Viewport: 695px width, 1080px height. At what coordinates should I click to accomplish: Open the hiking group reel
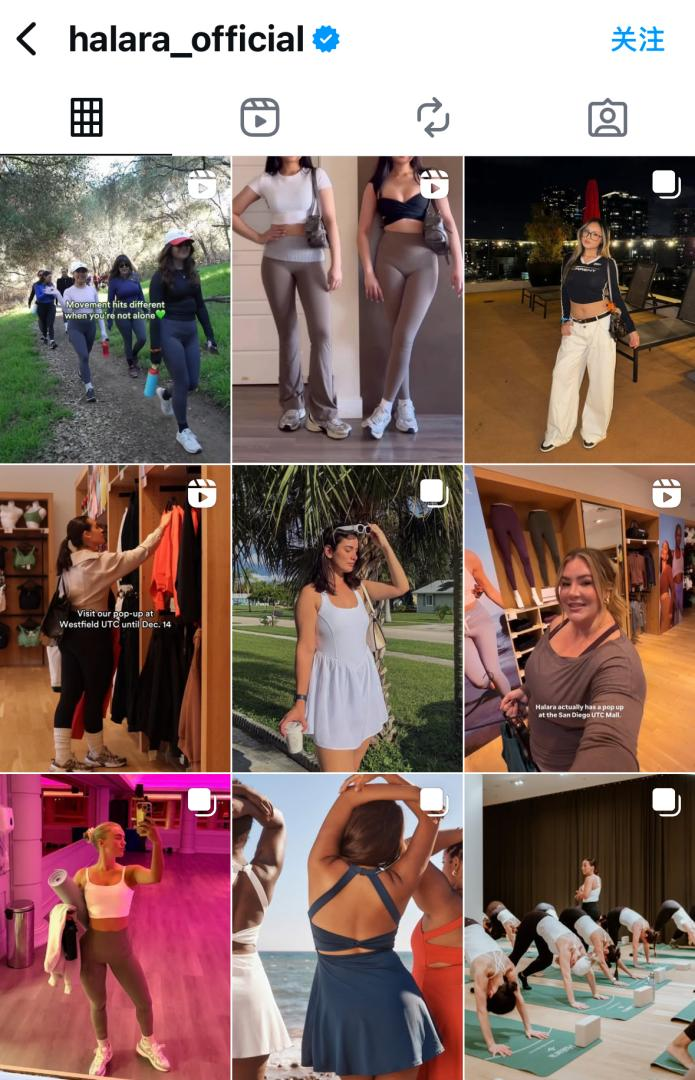(x=115, y=308)
